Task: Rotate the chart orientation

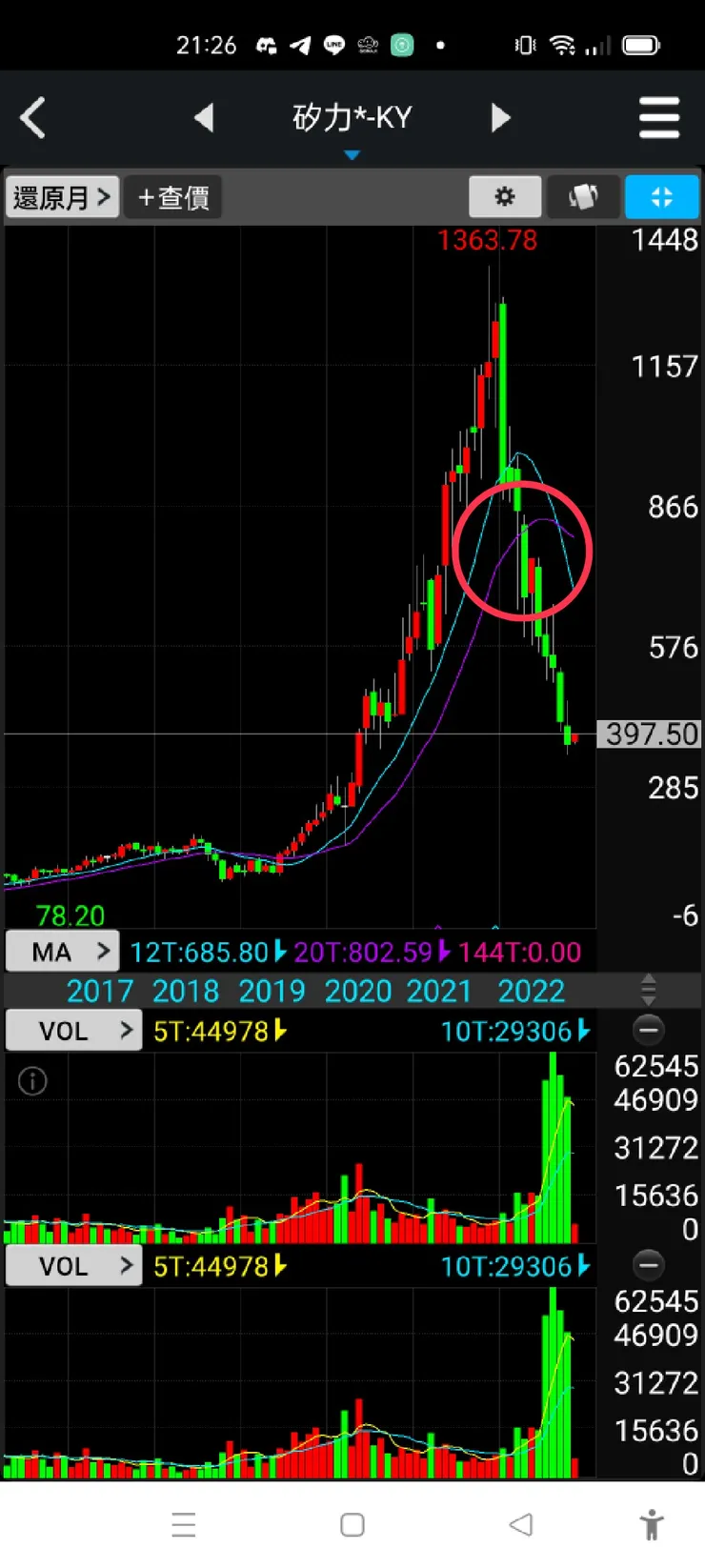Action: coord(583,197)
